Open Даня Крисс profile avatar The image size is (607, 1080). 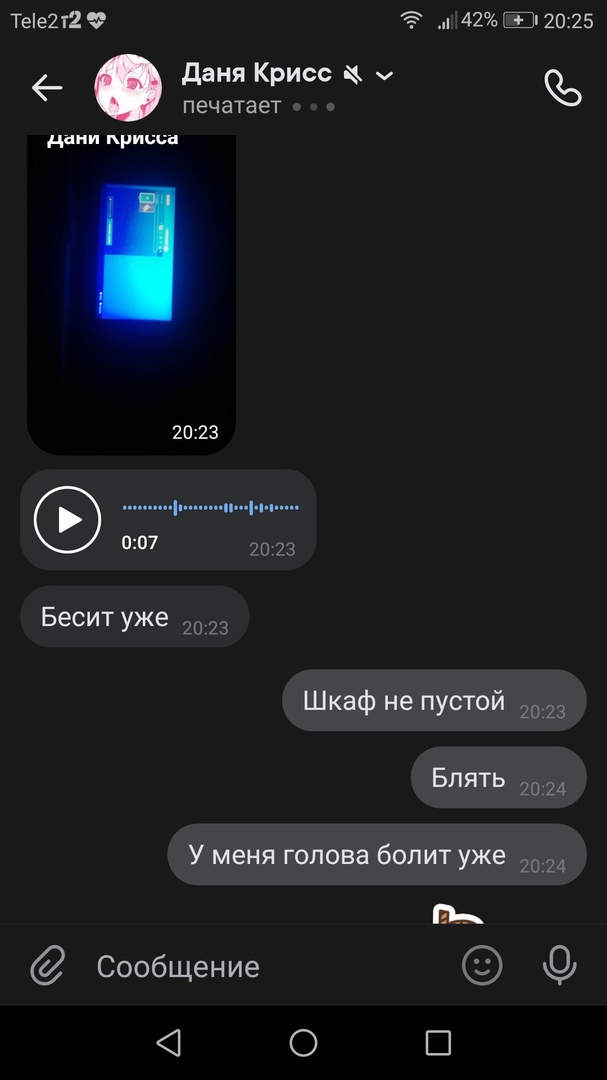[127, 88]
